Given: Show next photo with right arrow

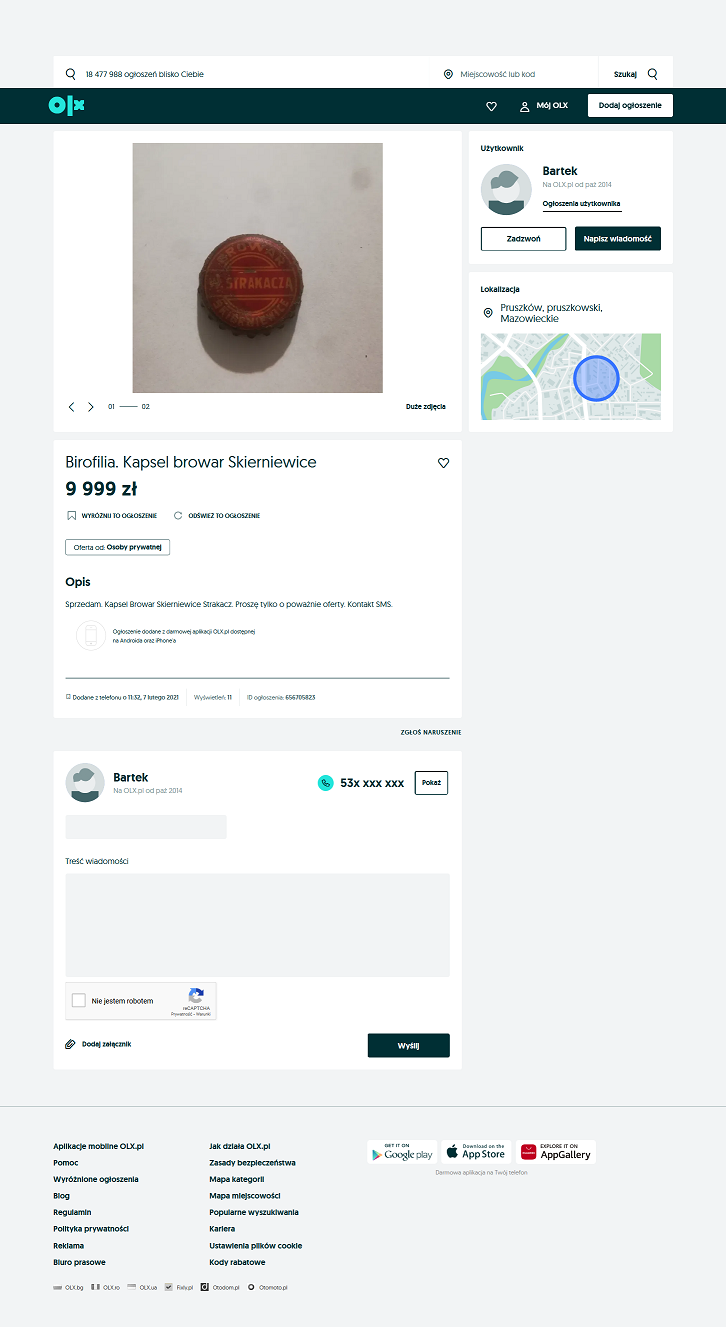Looking at the screenshot, I should point(91,407).
